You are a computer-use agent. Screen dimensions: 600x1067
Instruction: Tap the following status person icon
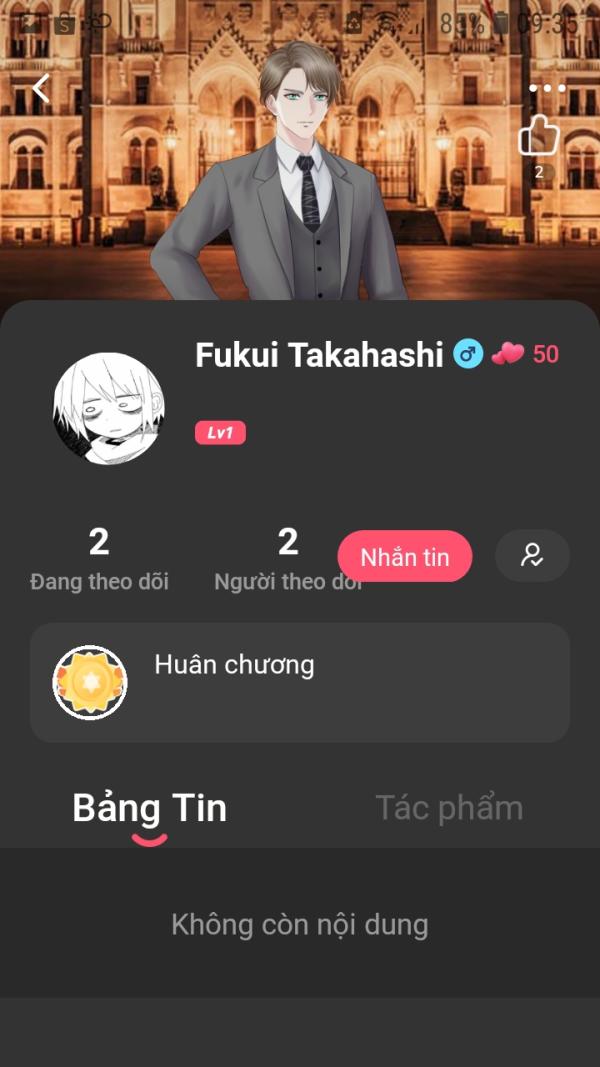[x=532, y=556]
